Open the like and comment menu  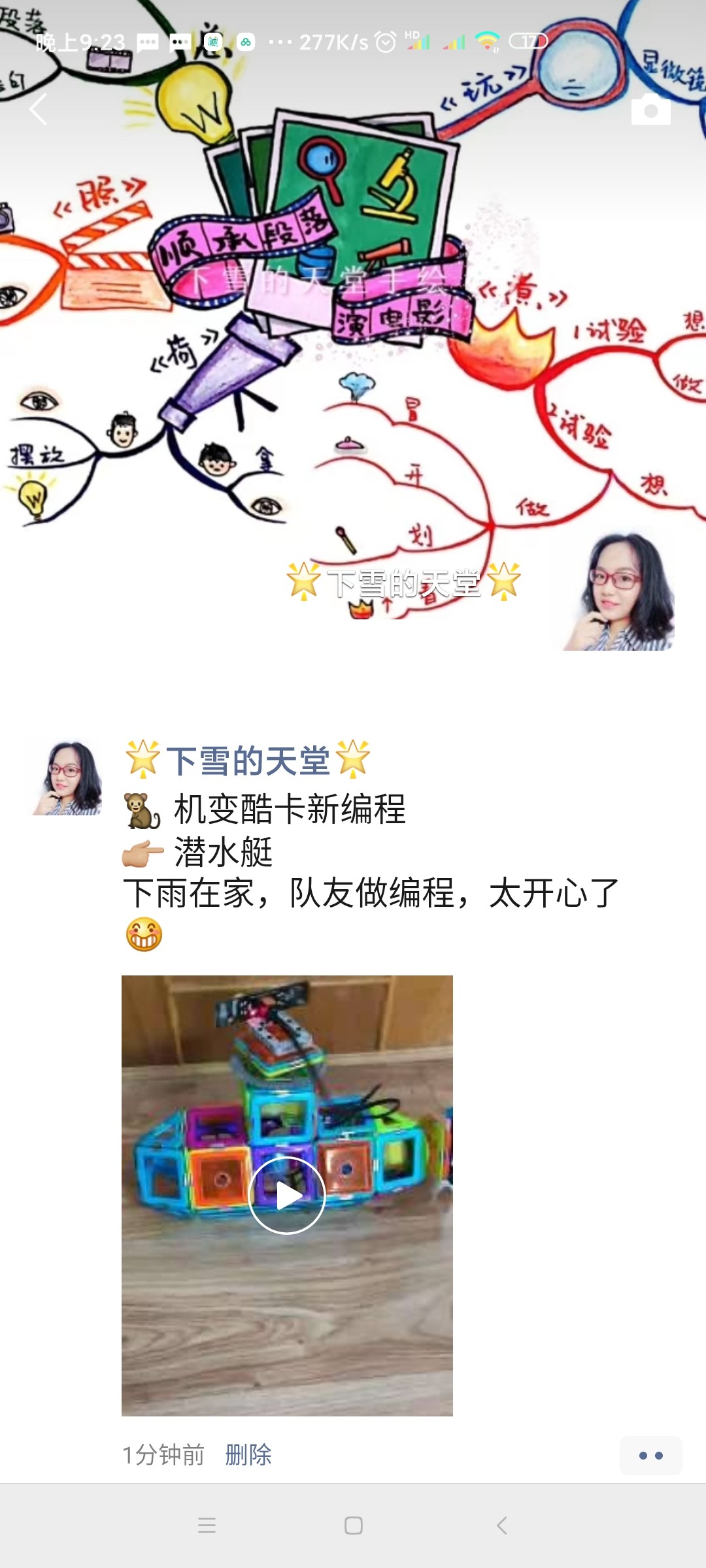coord(650,1456)
